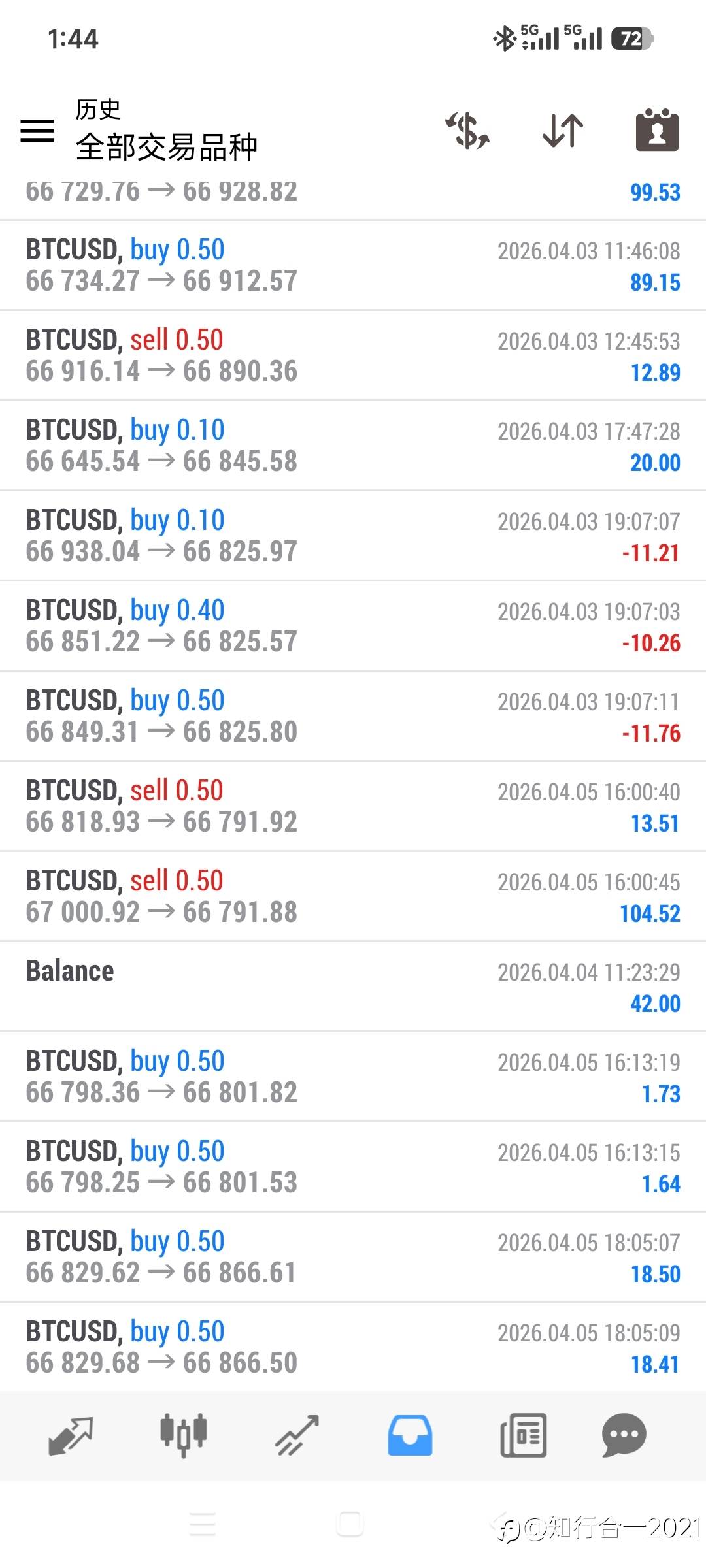The image size is (706, 1568).
Task: Expand the sell 0.50 trade with profit 12.89
Action: [353, 355]
